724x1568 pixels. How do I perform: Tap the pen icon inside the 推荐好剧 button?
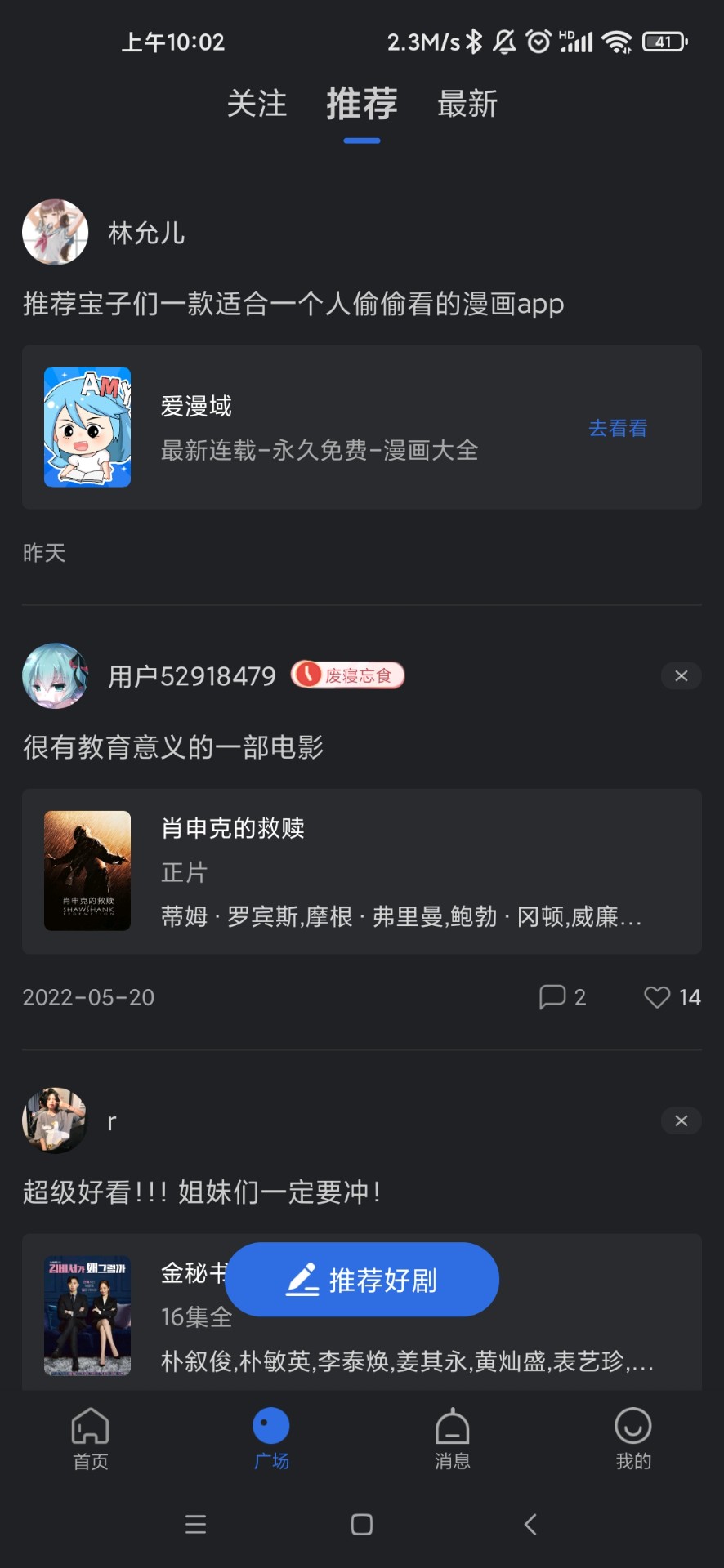[304, 1279]
